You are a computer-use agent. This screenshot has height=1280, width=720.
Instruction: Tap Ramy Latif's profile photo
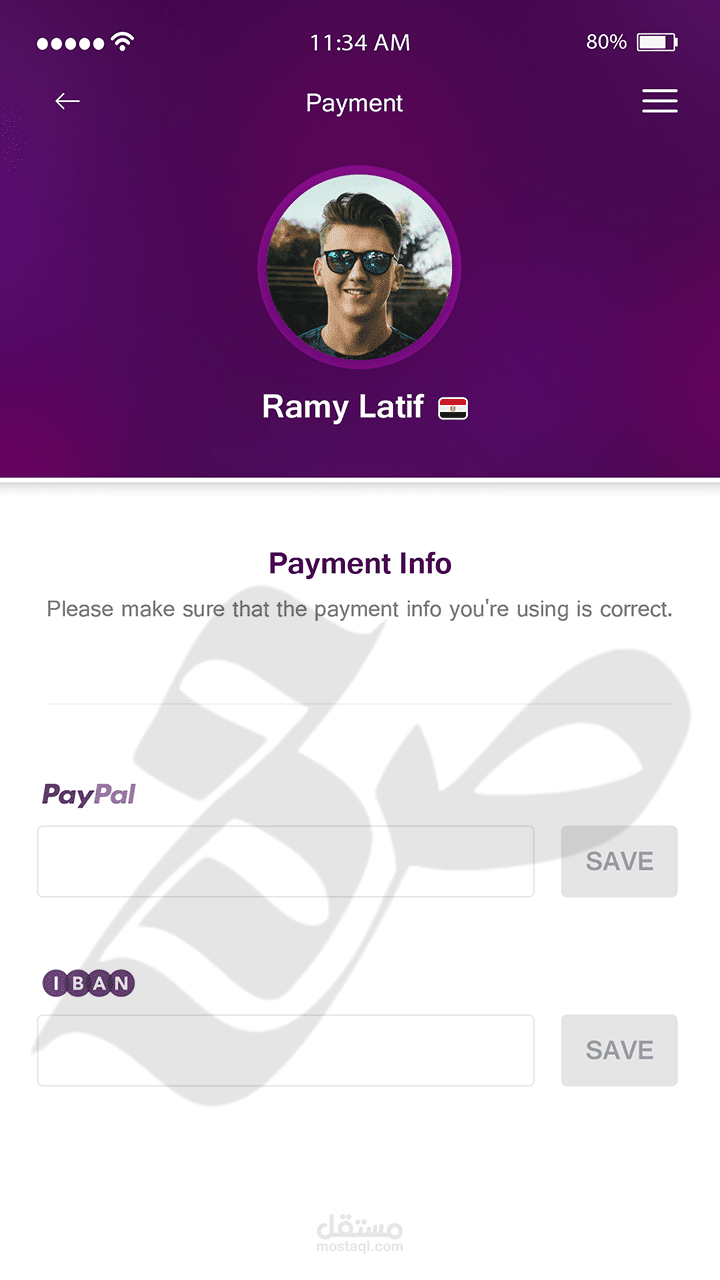point(359,267)
